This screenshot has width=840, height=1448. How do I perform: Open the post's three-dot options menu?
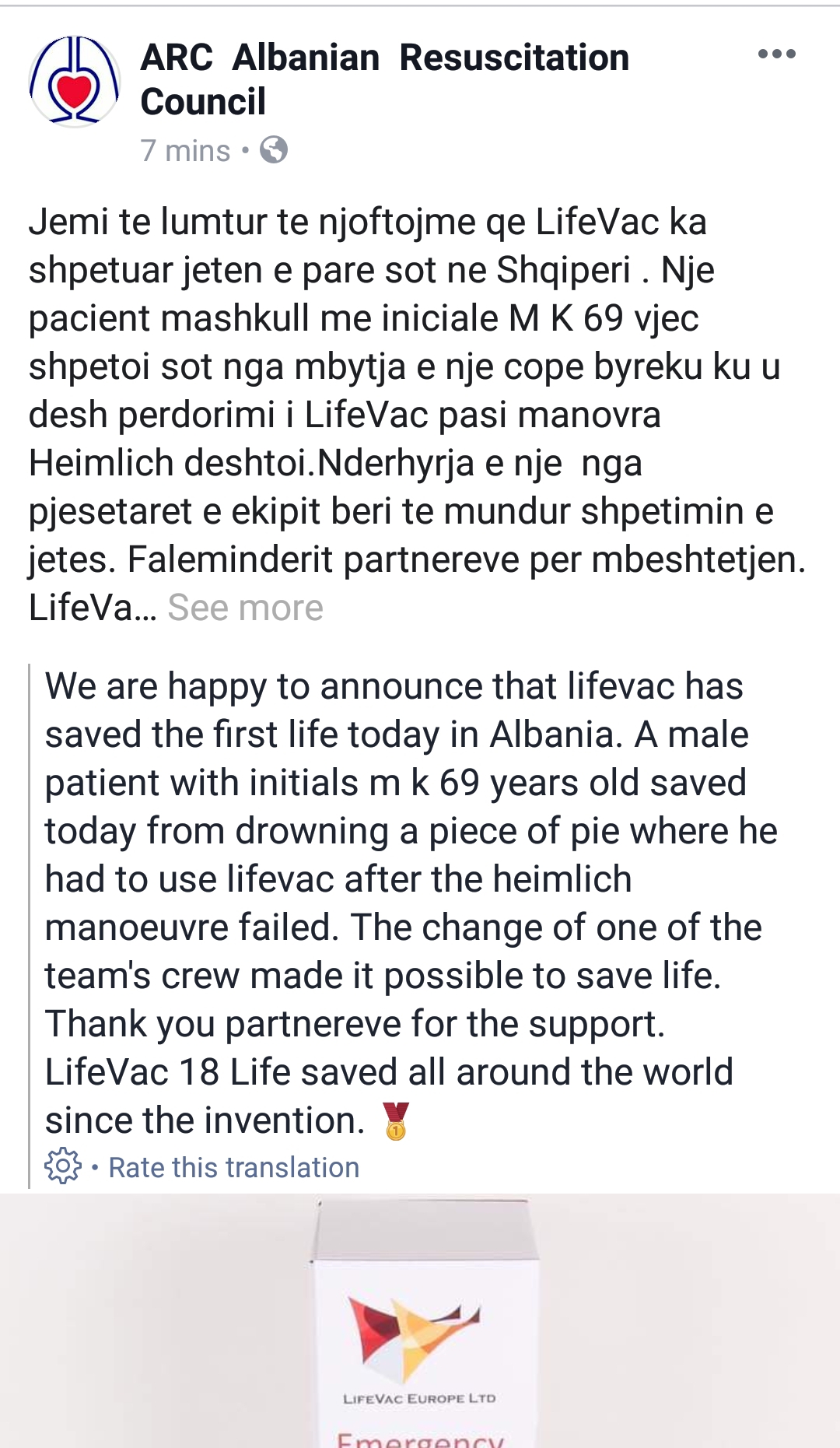click(x=776, y=54)
